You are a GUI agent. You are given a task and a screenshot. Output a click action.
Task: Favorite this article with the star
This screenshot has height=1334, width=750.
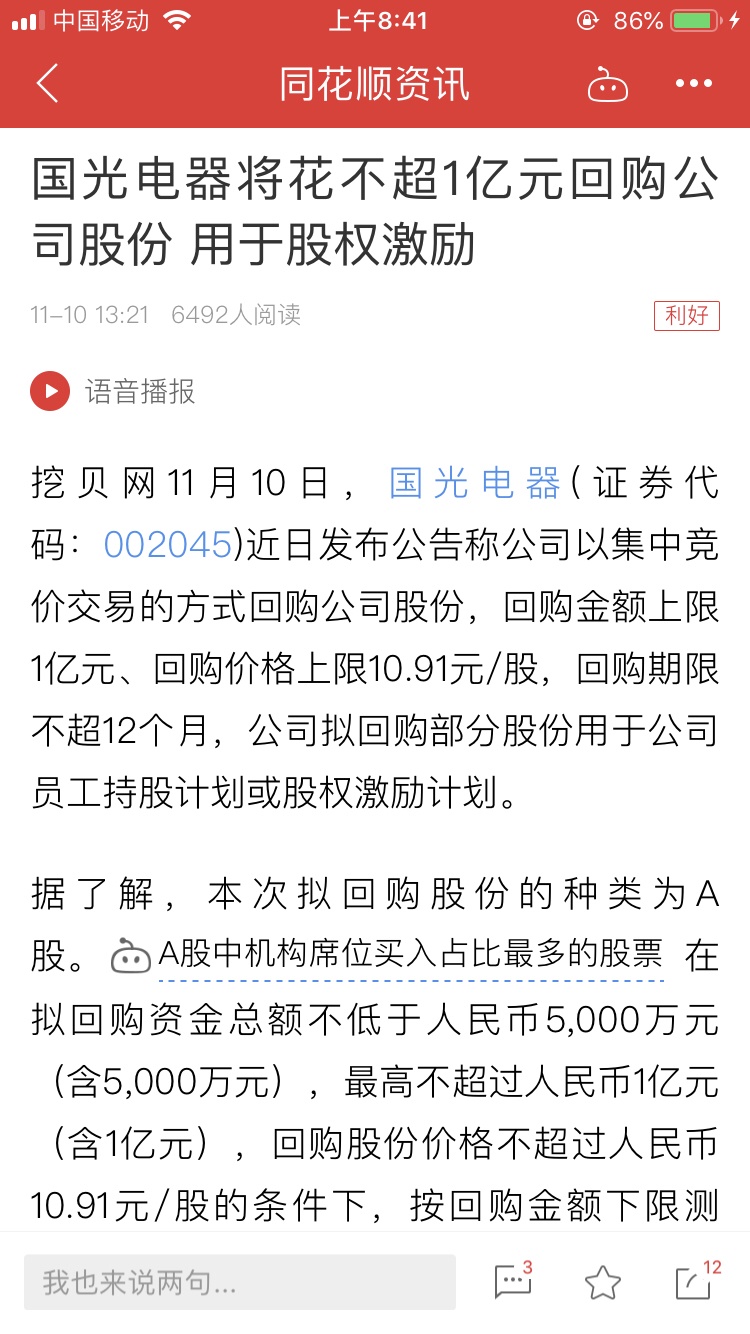603,1282
